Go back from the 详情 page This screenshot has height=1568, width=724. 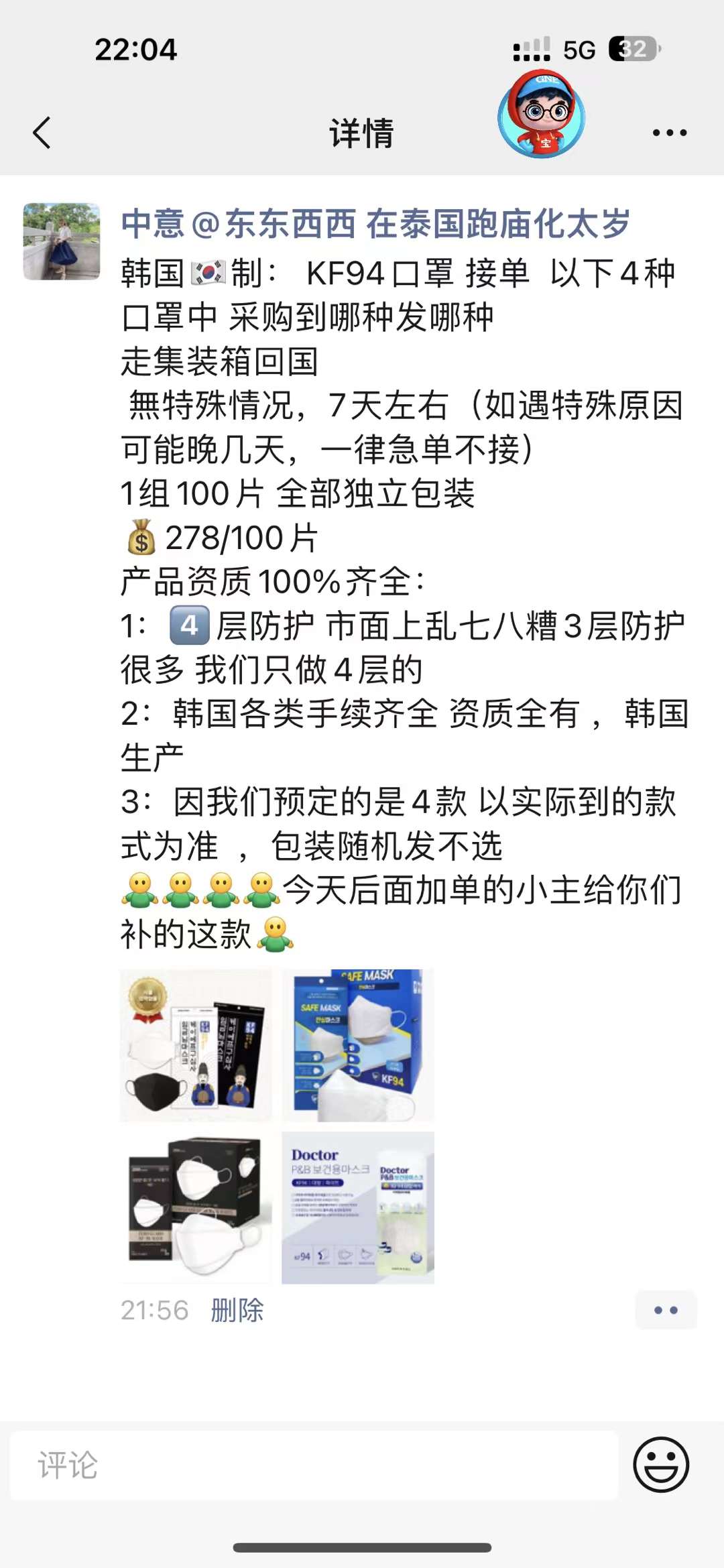click(42, 133)
